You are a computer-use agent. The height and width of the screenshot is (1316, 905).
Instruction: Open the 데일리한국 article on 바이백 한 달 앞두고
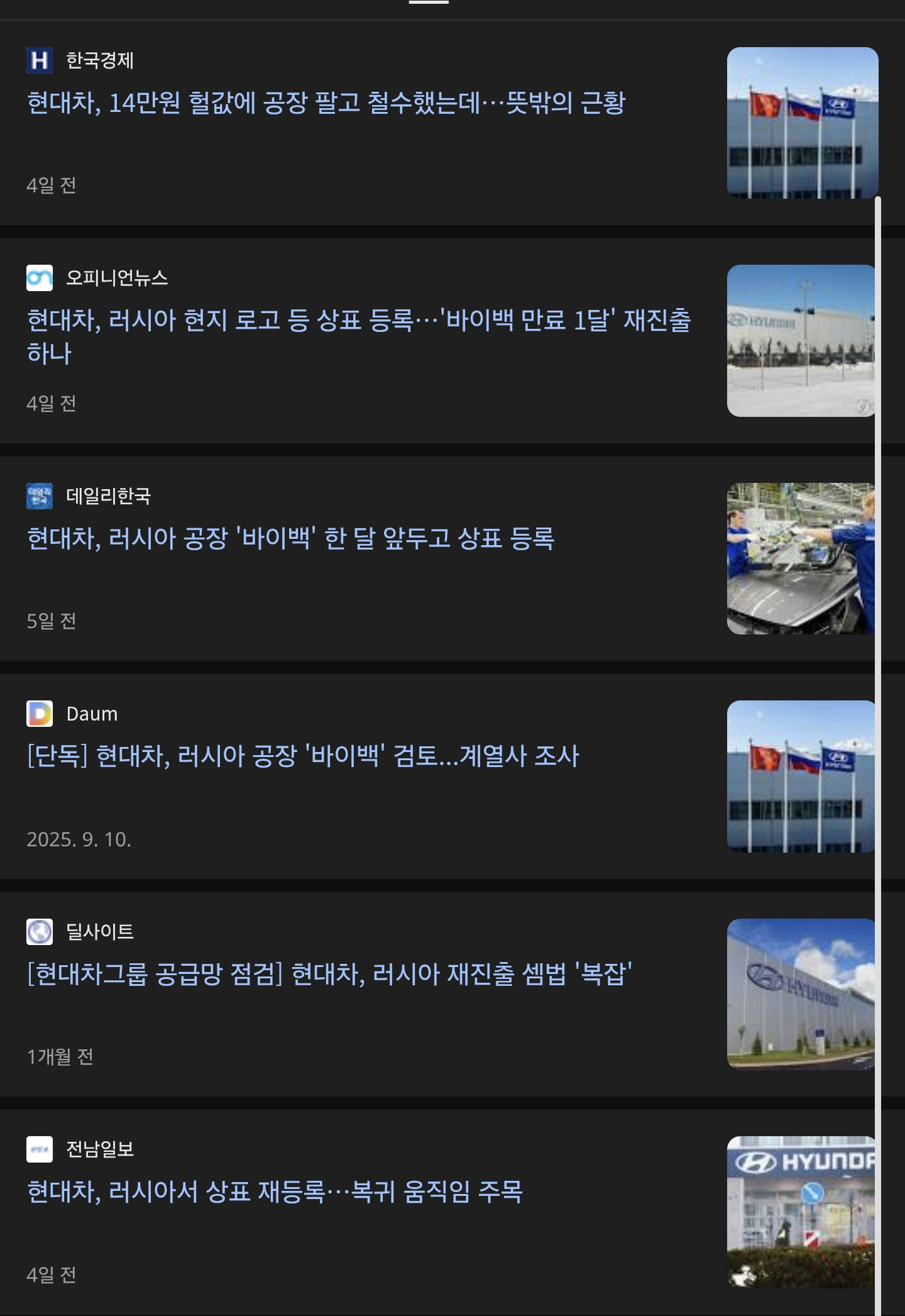(290, 538)
